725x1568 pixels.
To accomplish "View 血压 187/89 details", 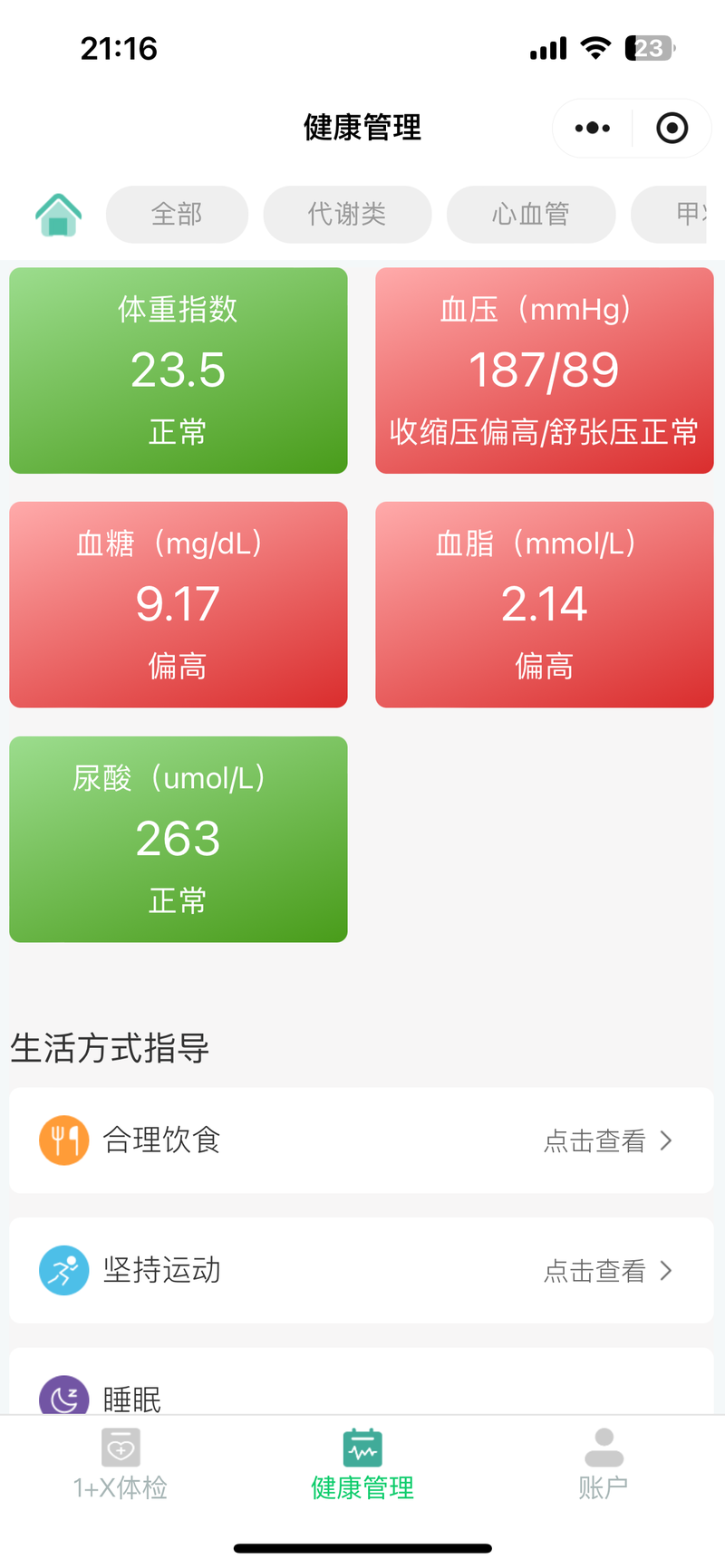I will point(545,370).
